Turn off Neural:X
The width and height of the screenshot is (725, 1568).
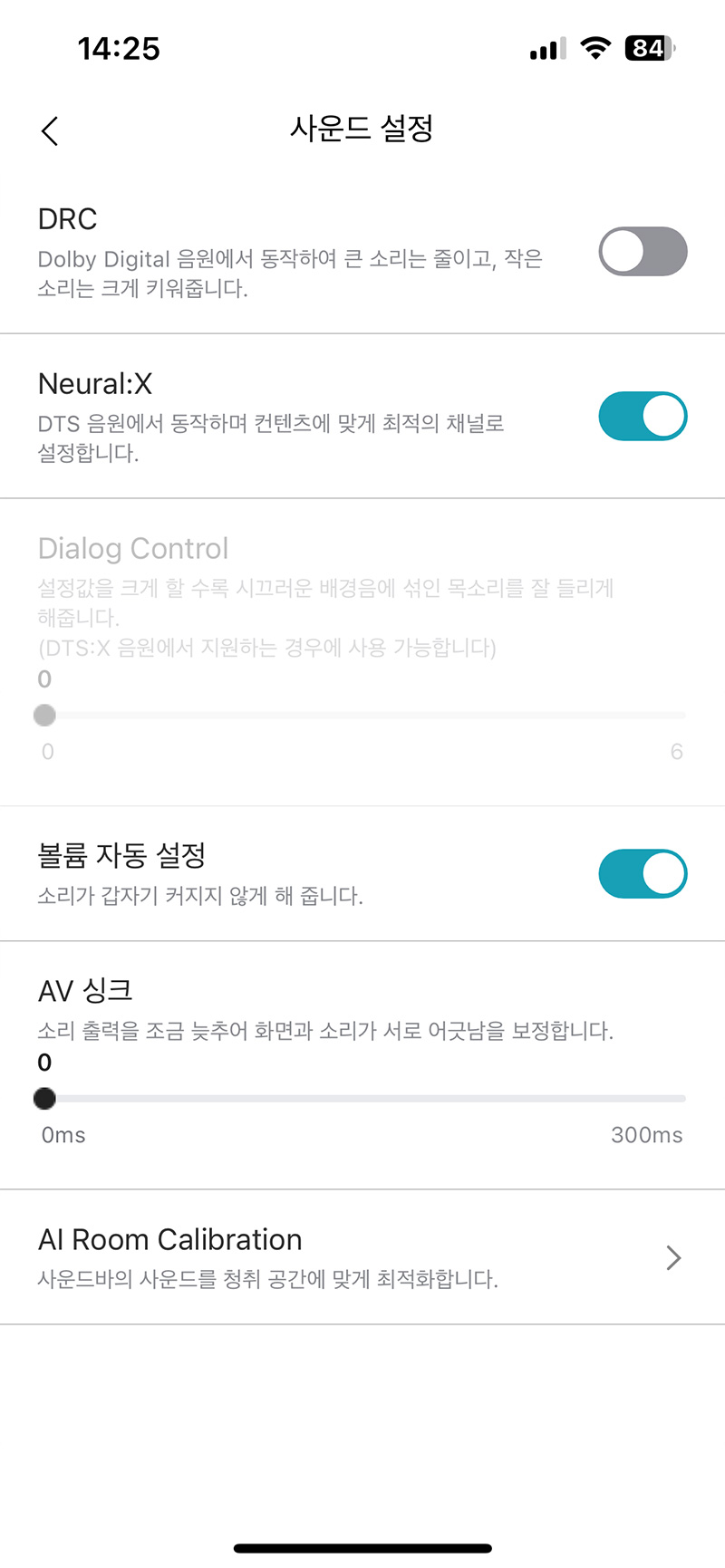[x=643, y=416]
